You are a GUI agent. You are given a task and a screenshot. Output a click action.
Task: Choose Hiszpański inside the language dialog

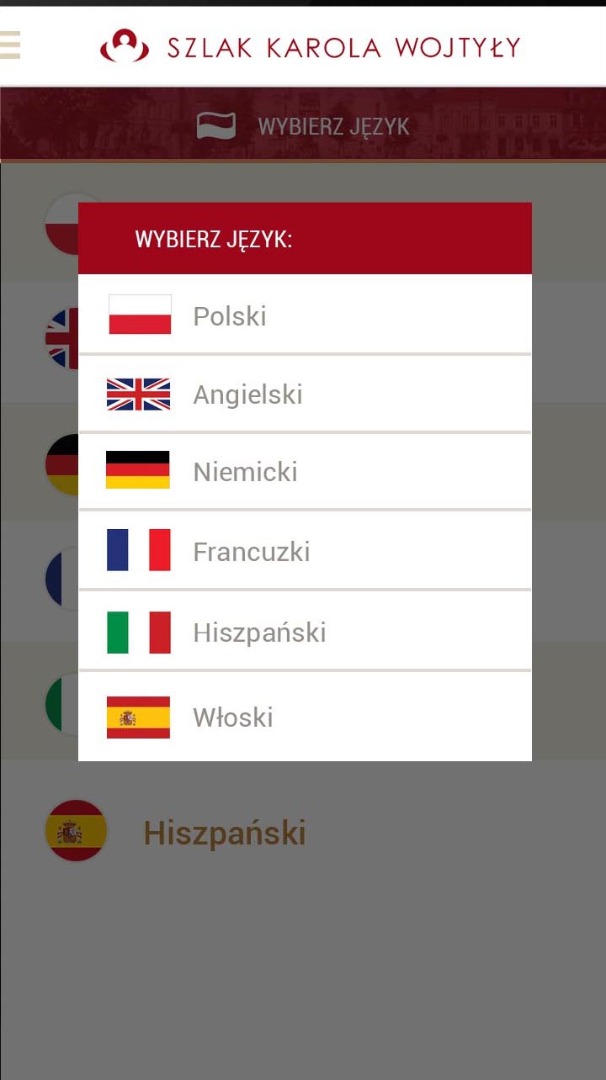(x=304, y=632)
